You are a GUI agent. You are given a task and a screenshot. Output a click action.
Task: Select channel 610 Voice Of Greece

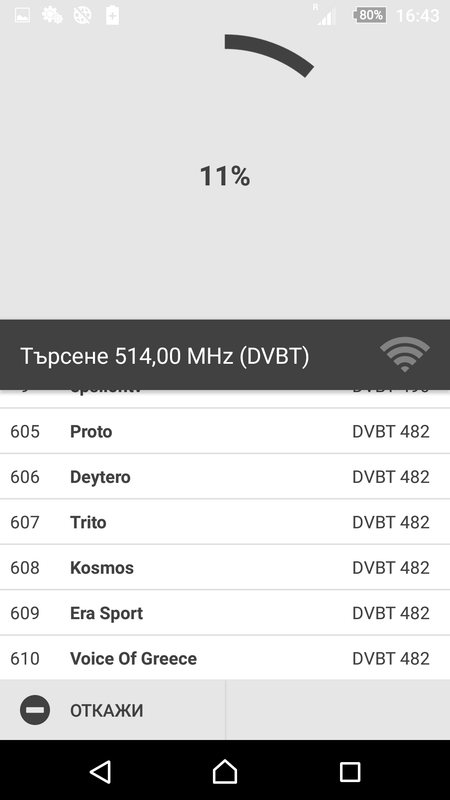tap(225, 658)
